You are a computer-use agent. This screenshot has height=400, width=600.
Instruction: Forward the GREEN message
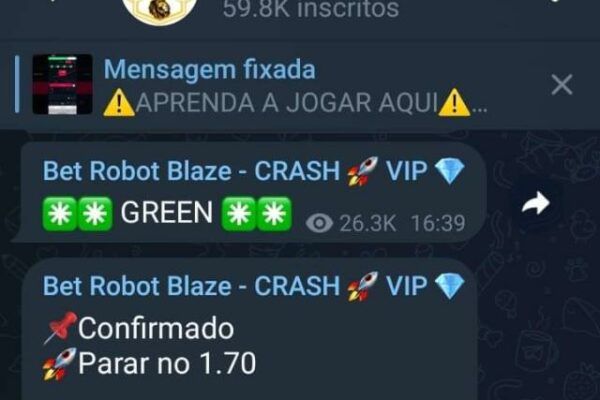(x=536, y=204)
